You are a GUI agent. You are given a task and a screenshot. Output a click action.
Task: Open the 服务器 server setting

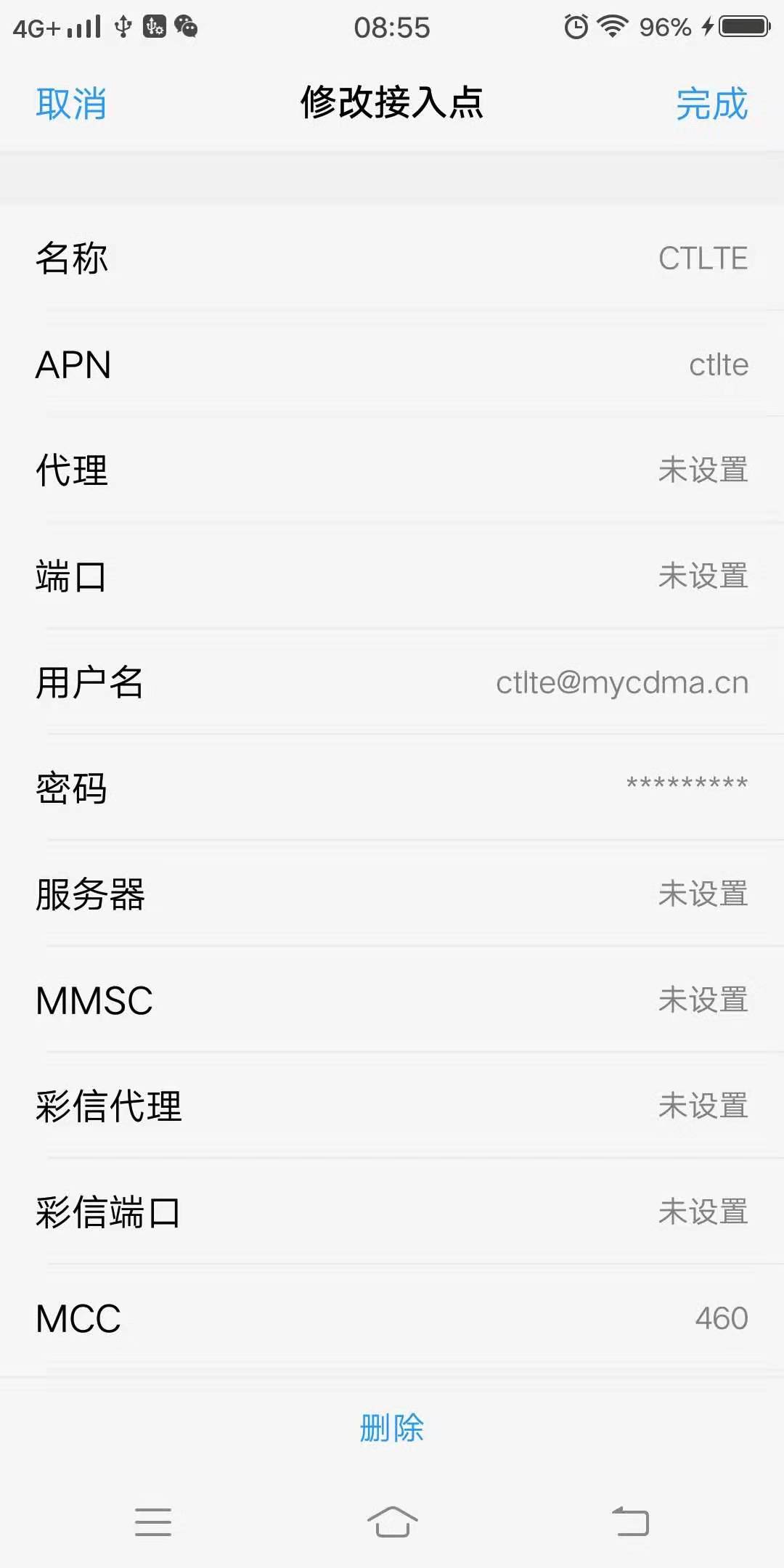click(392, 894)
